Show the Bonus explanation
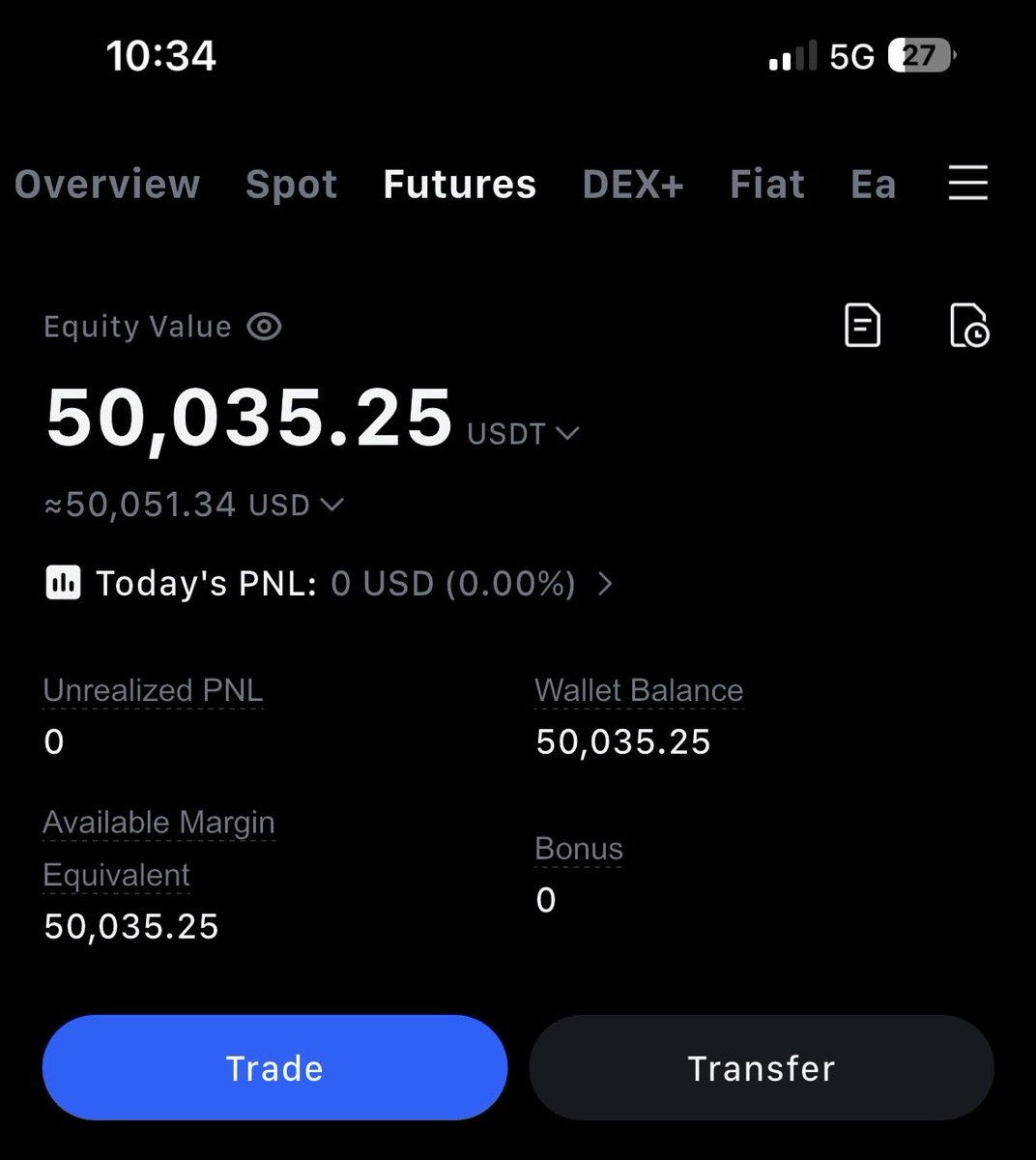Viewport: 1036px width, 1160px height. pos(579,849)
